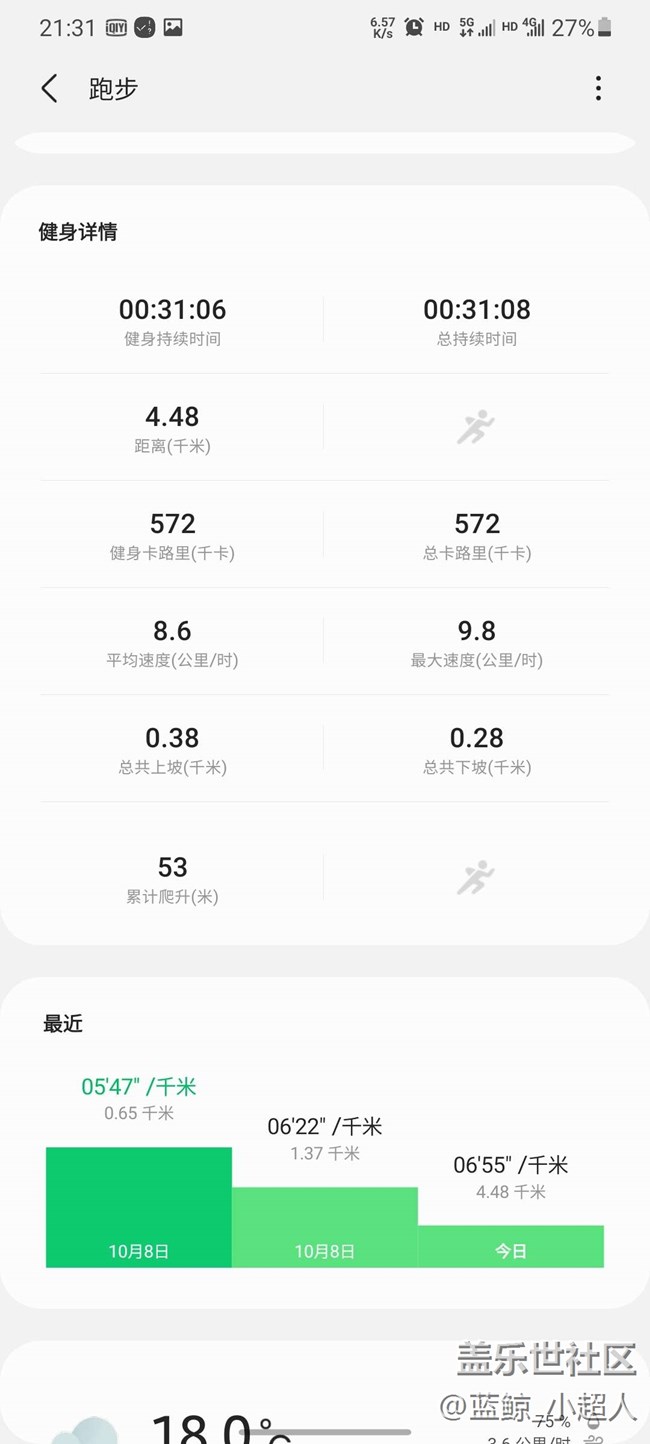Open the 0.65 千米 run from 10月8日
This screenshot has height=1444, width=650.
coord(139,1207)
